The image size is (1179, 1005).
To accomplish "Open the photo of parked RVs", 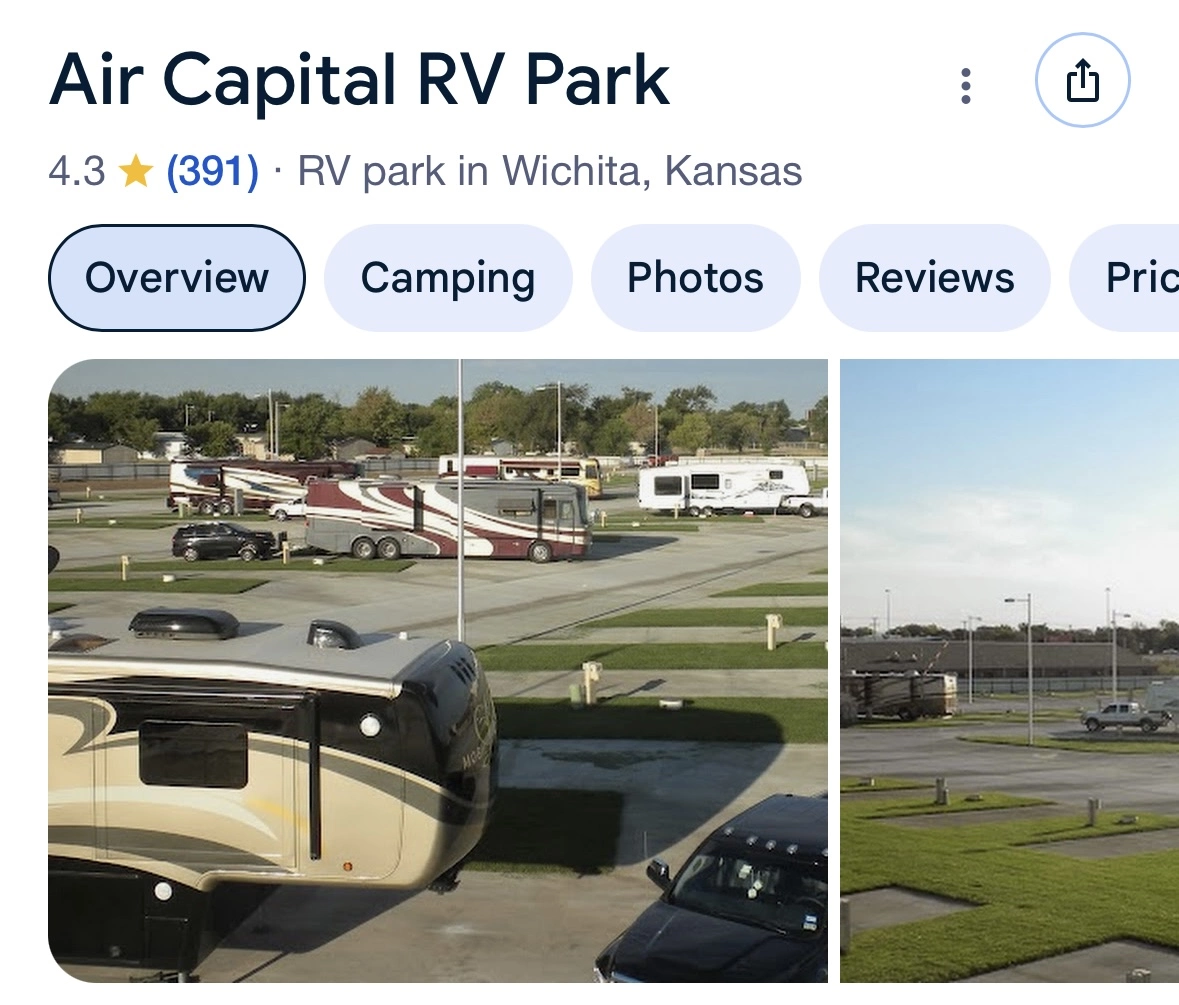I will pos(438,671).
